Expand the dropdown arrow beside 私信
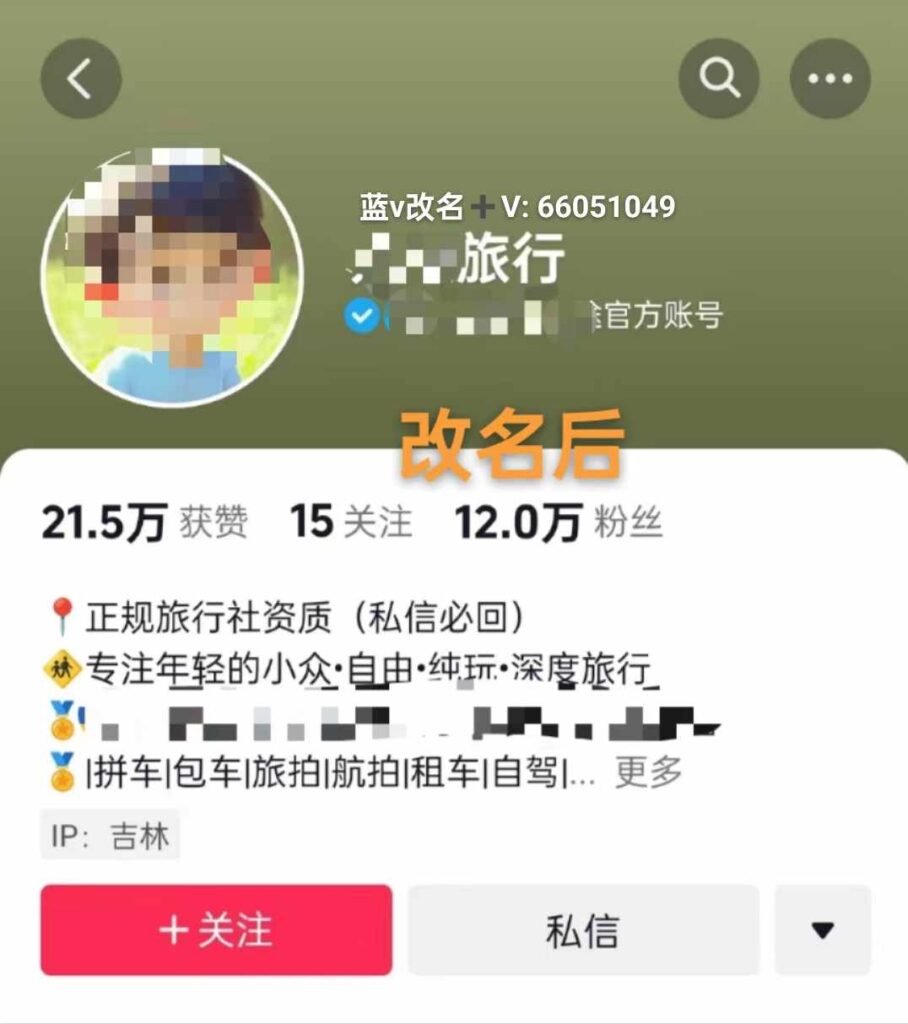This screenshot has height=1024, width=908. tap(822, 930)
